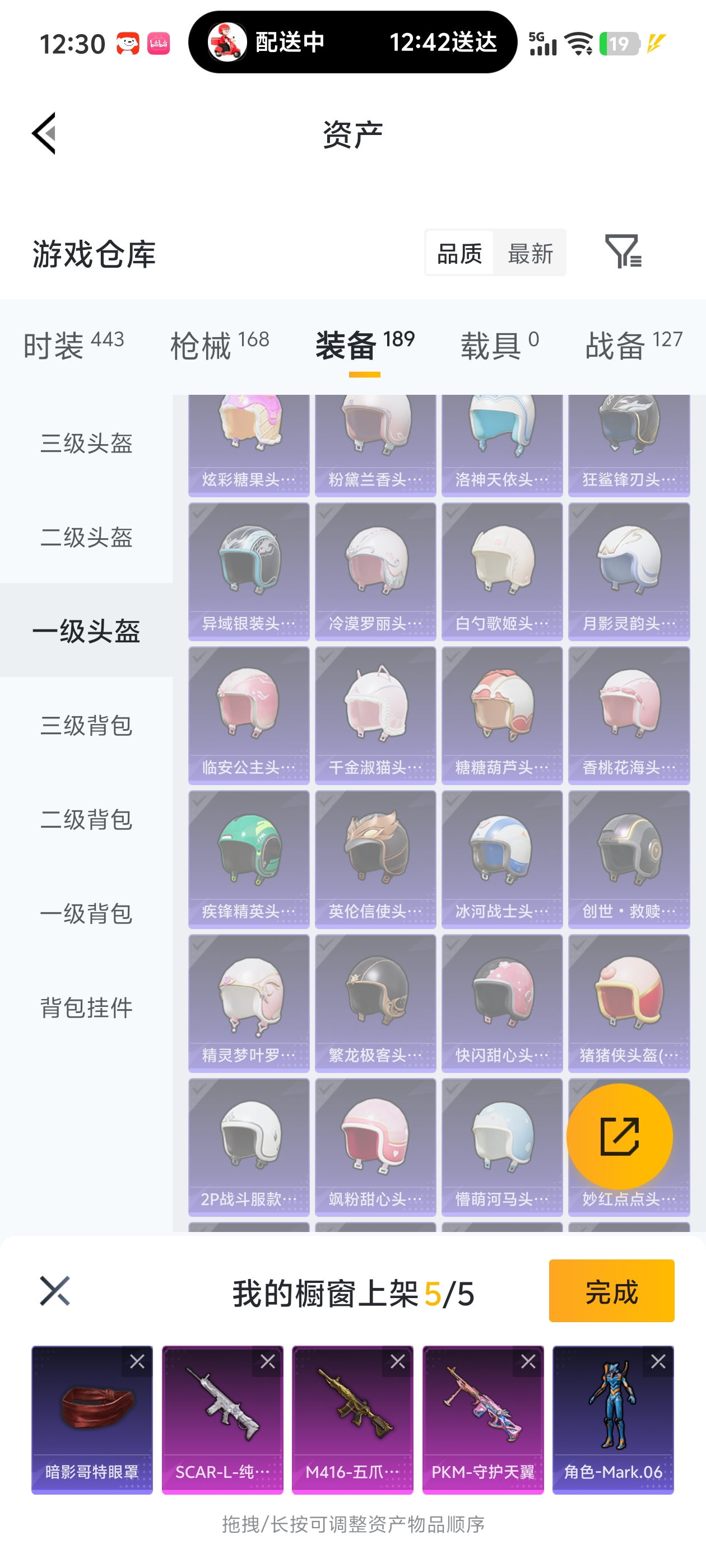The image size is (706, 1568).
Task: Select the 三级头盔 category
Action: [86, 443]
